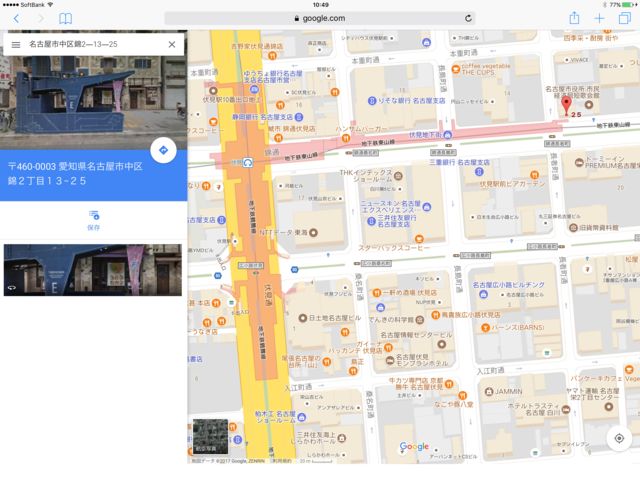Go back in Safari browser
This screenshot has height=479, width=640.
point(15,18)
